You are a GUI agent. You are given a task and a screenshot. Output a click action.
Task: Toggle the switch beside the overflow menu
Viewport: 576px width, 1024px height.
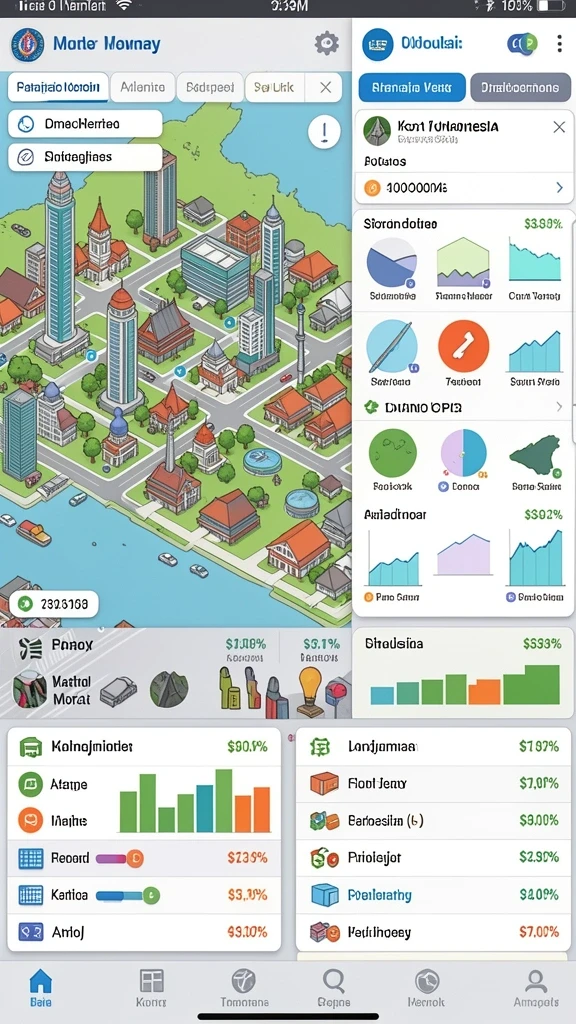click(522, 44)
